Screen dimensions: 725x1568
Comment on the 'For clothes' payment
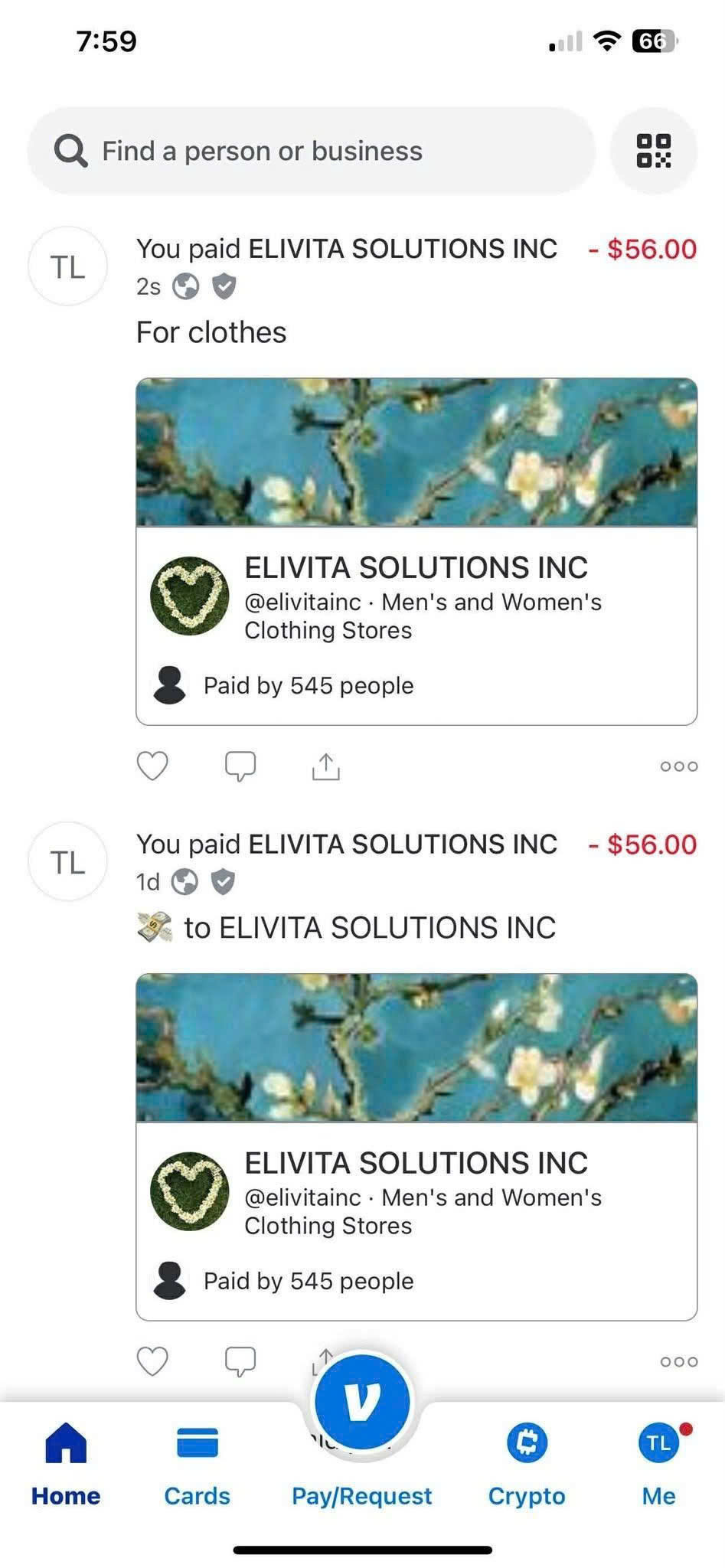click(x=240, y=766)
